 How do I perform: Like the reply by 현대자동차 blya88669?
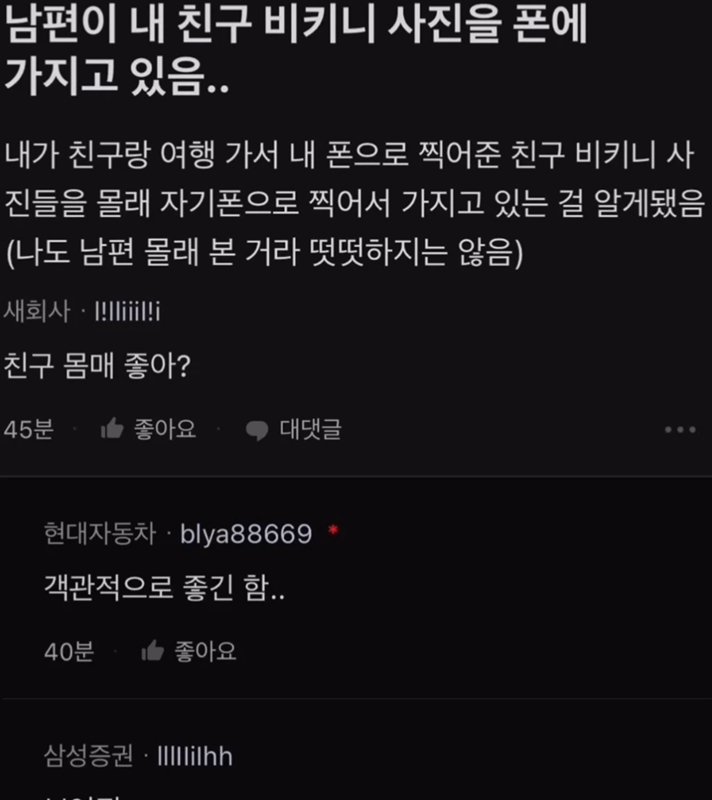click(190, 652)
